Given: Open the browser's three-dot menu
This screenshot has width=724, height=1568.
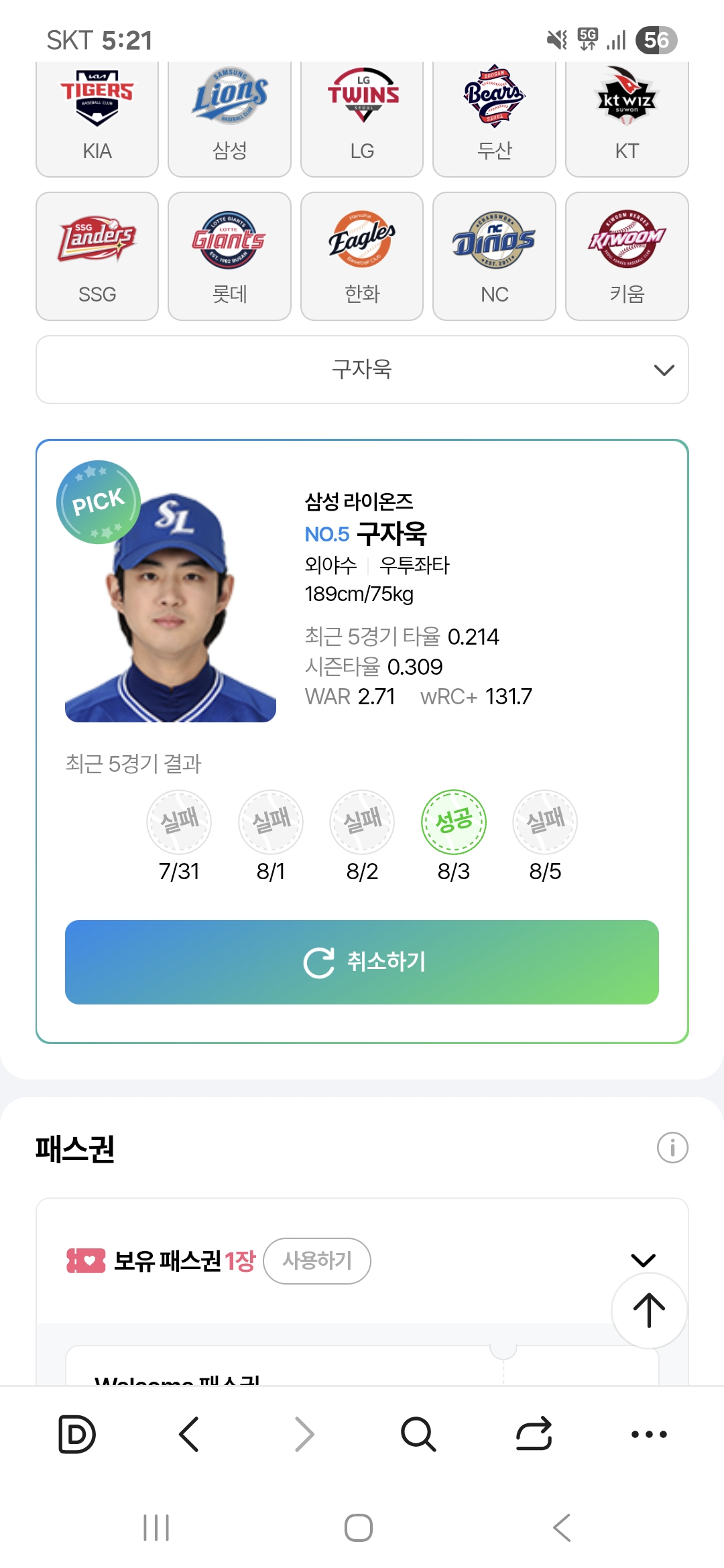Looking at the screenshot, I should [649, 1435].
